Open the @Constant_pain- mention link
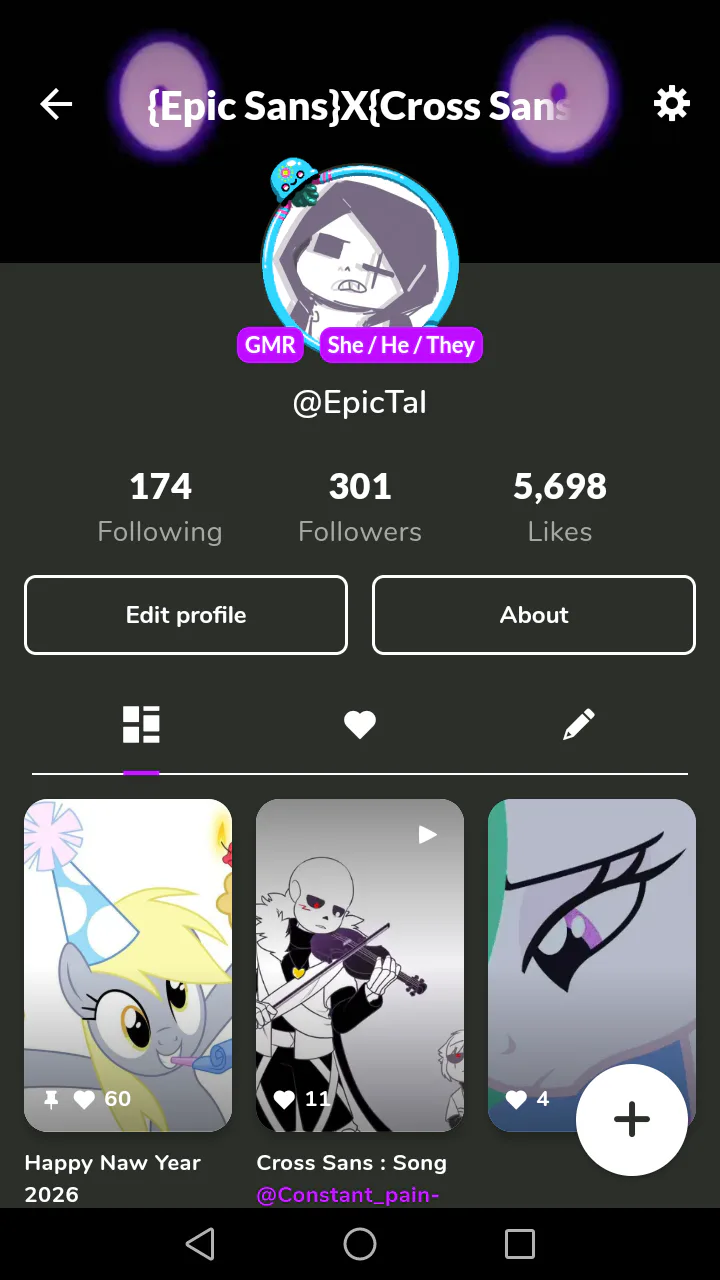The width and height of the screenshot is (720, 1280). (x=348, y=1195)
